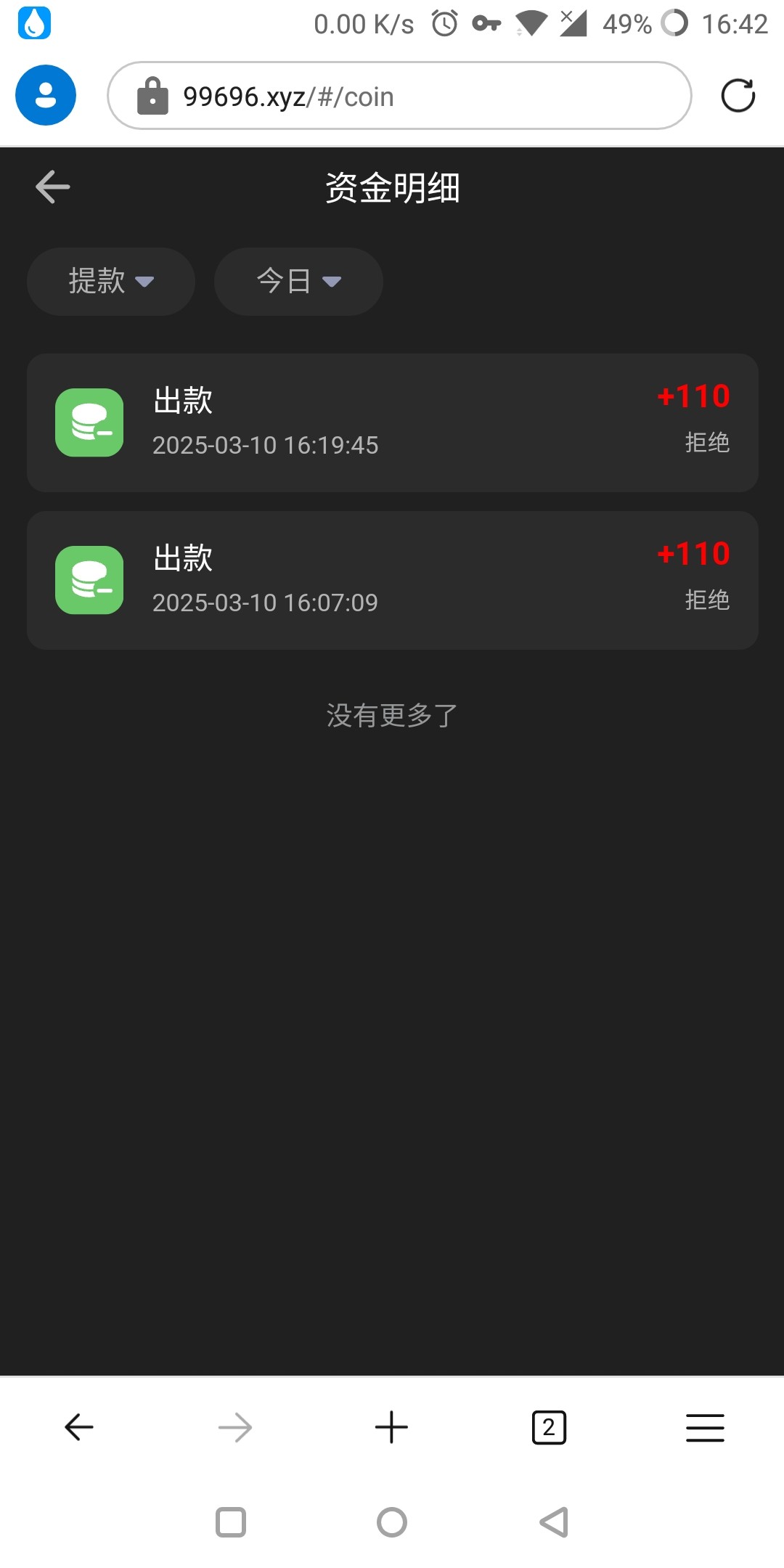Open the browser hamburger menu

pos(705,1428)
